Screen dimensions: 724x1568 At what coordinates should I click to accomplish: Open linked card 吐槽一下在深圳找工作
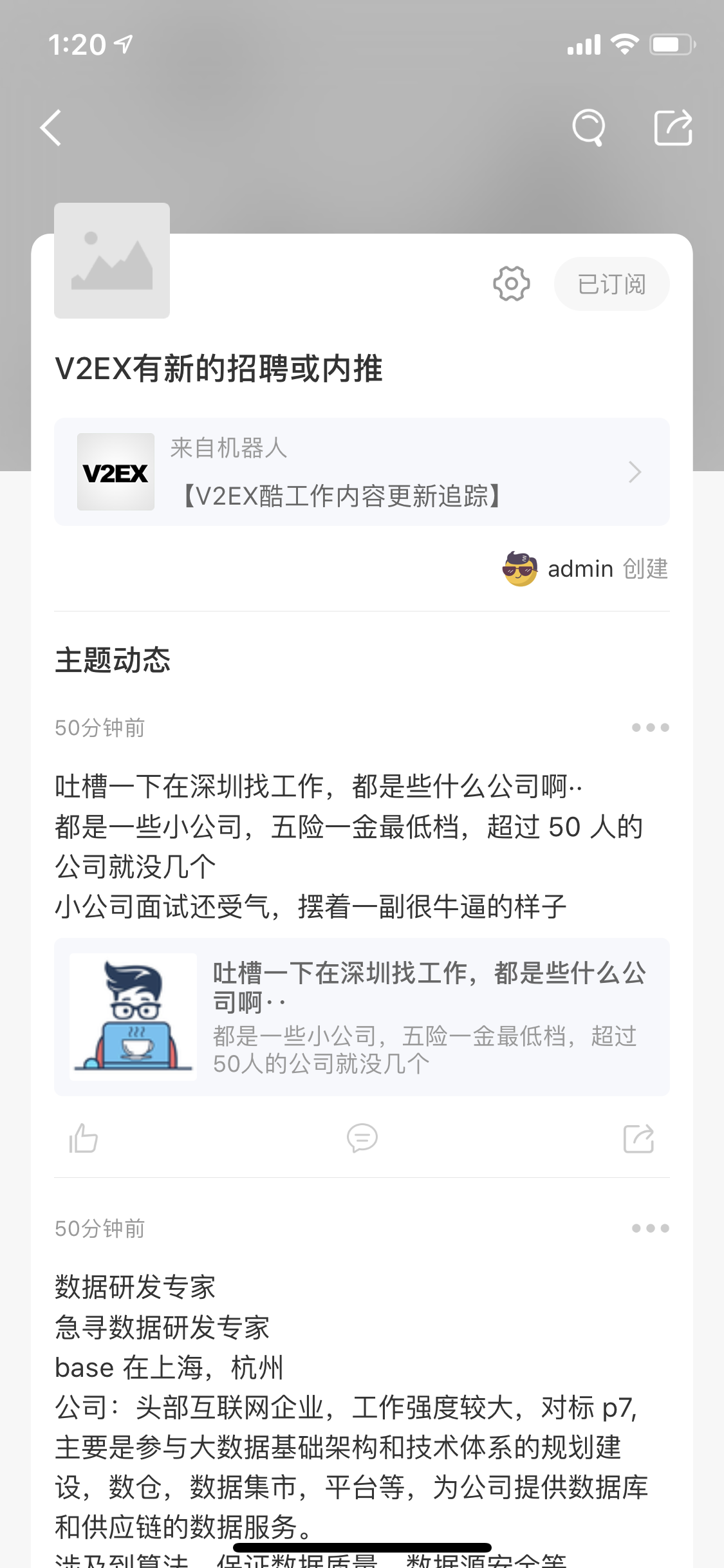[x=362, y=1017]
